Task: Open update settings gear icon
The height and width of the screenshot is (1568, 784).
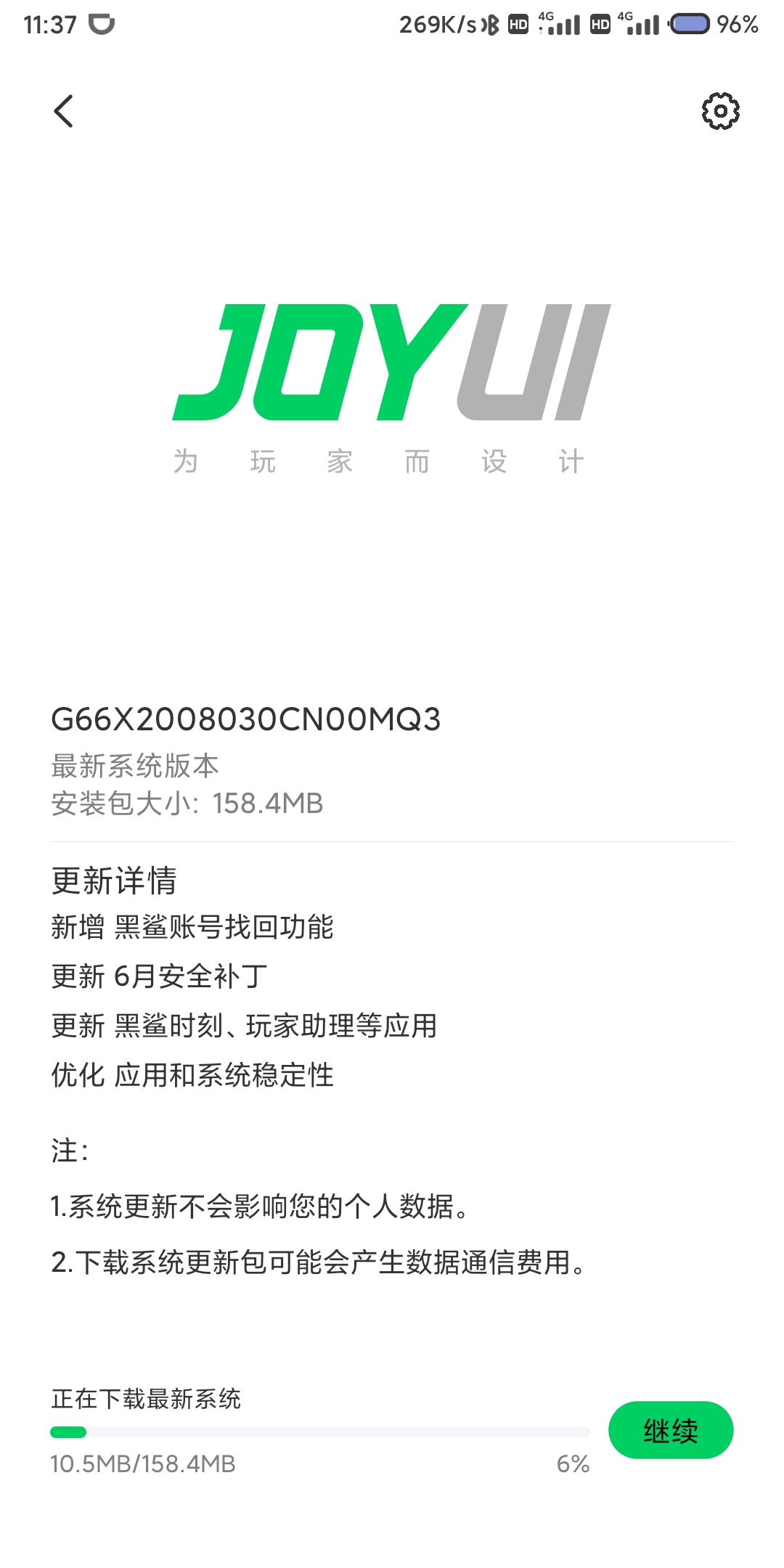Action: 720,111
